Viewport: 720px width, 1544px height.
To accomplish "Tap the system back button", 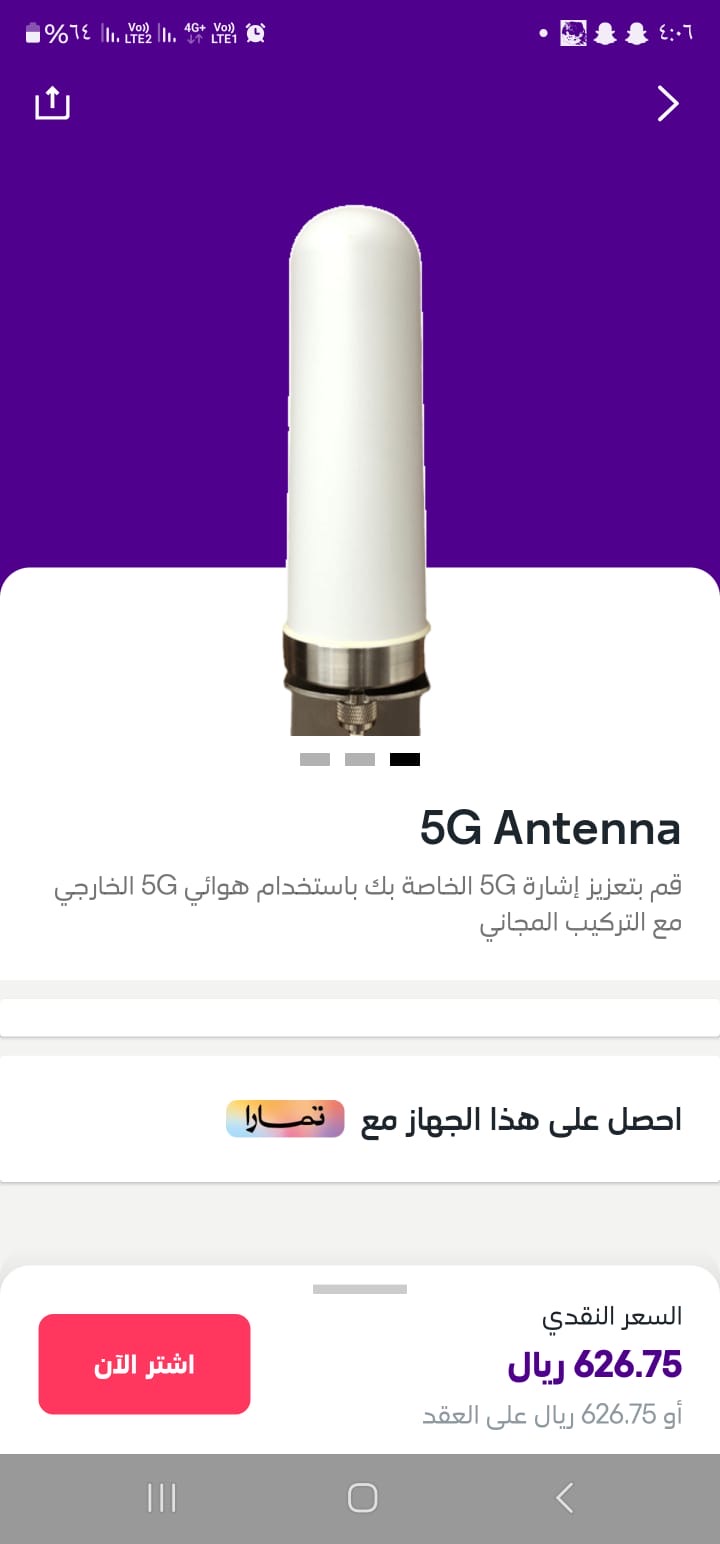I will tap(564, 1497).
